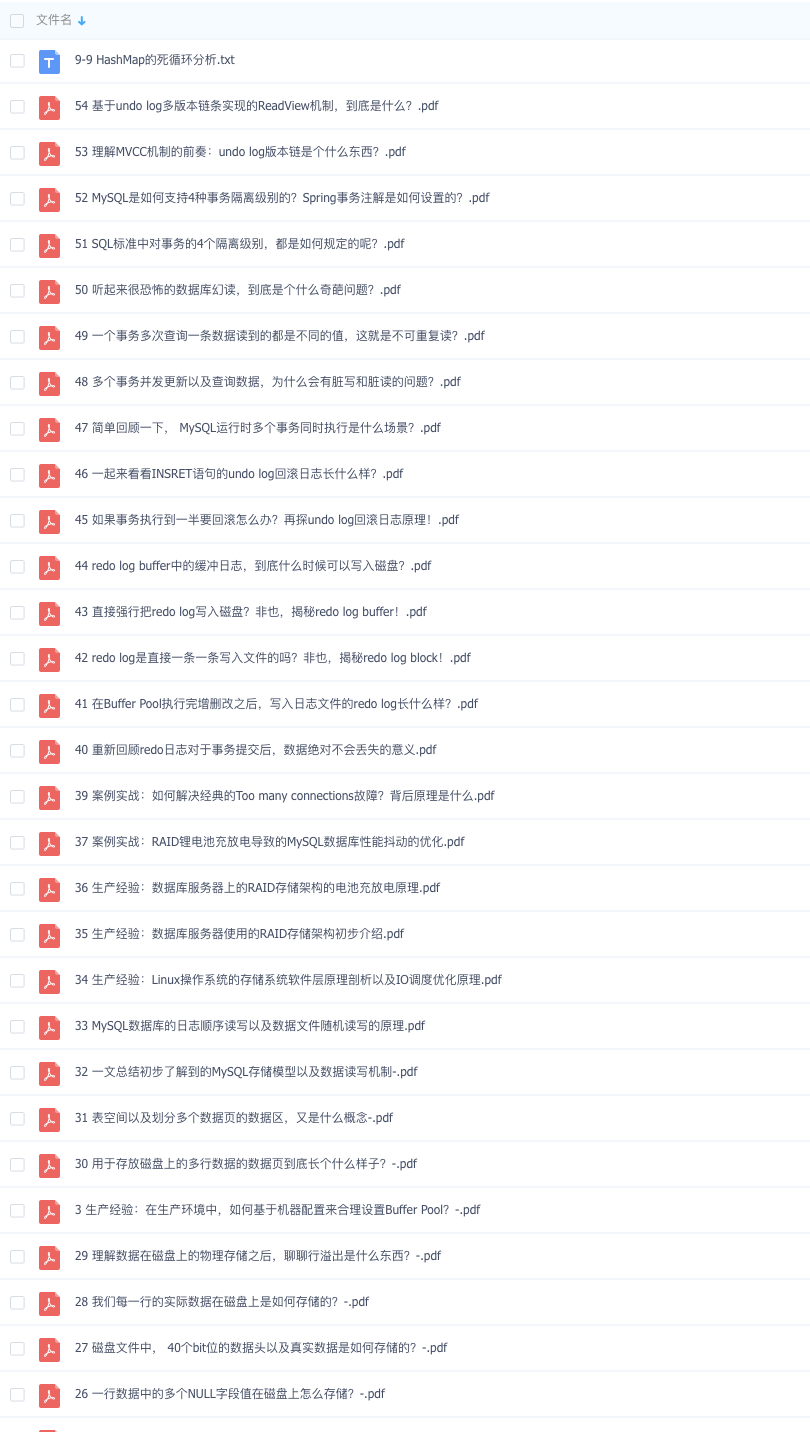The width and height of the screenshot is (810, 1432).
Task: Sort files by the 文件名 column arrow
Action: (82, 21)
